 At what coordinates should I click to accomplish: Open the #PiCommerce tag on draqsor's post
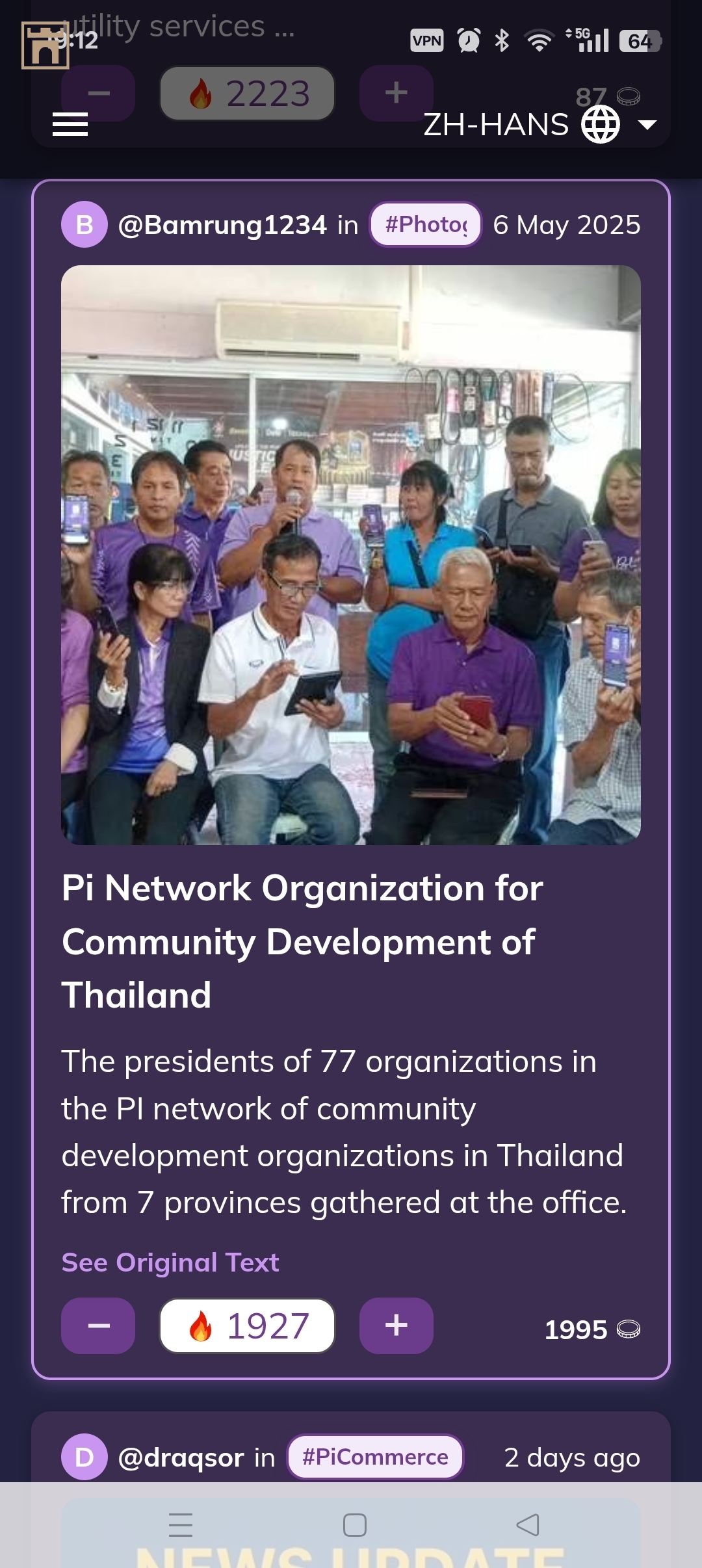(x=375, y=1457)
